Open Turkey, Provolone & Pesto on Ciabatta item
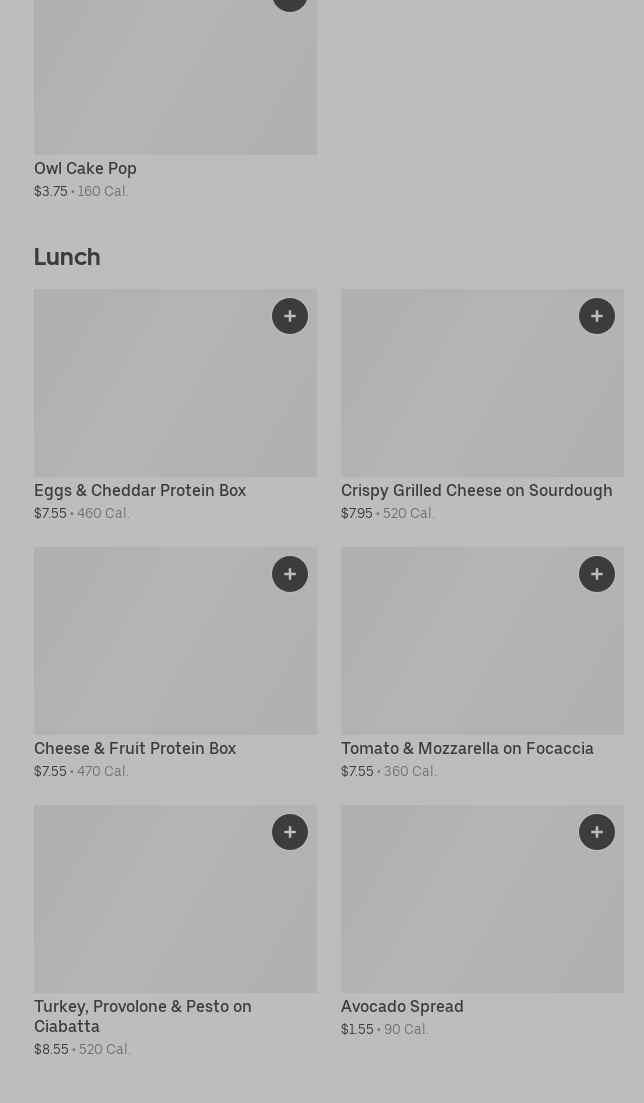The width and height of the screenshot is (644, 1103). 142,1016
